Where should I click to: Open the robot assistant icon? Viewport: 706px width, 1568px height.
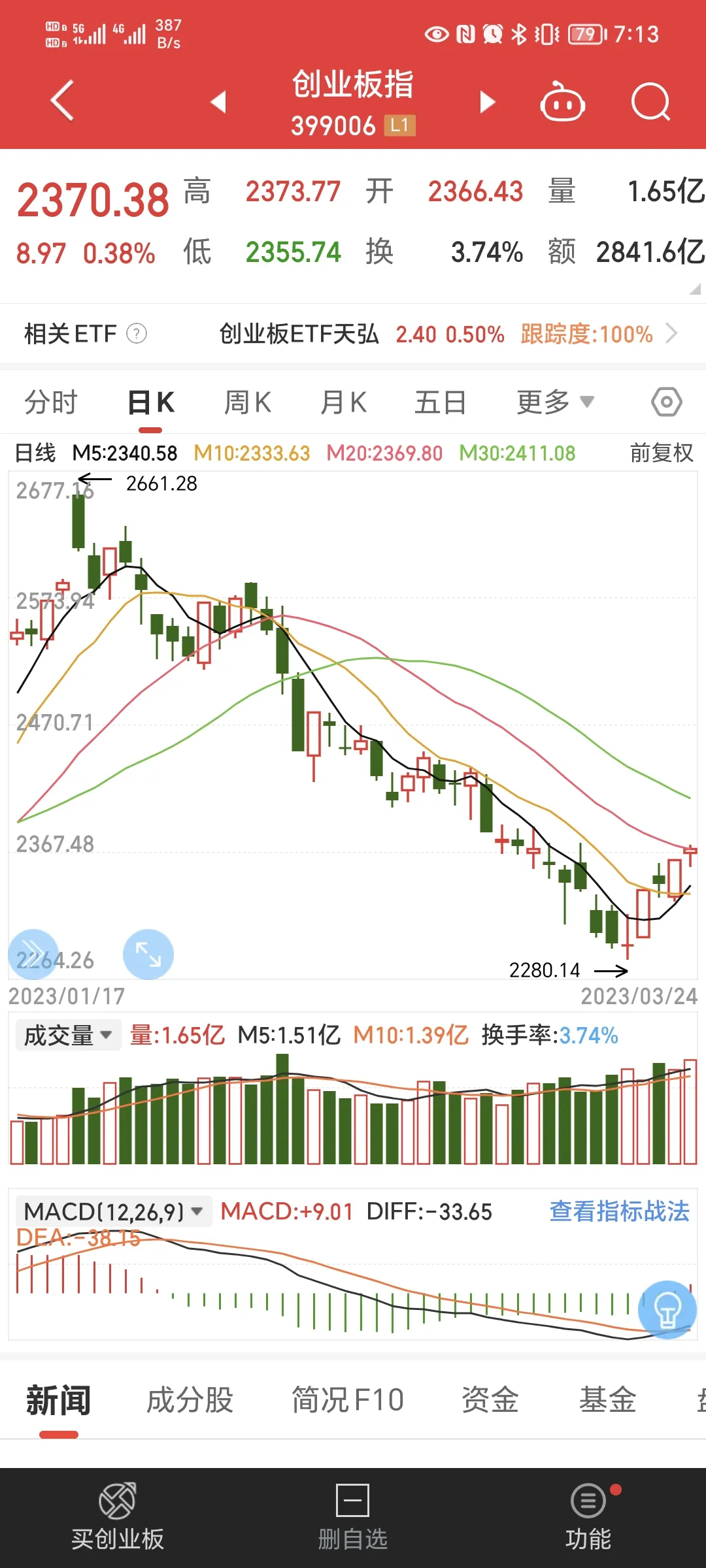pos(562,102)
